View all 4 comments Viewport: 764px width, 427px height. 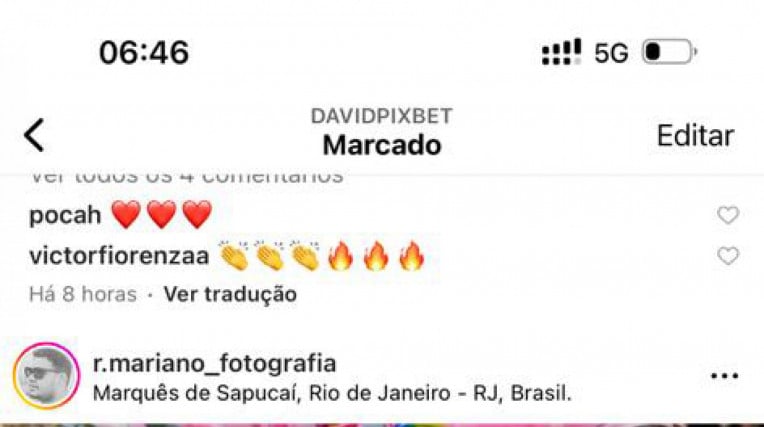(187, 178)
